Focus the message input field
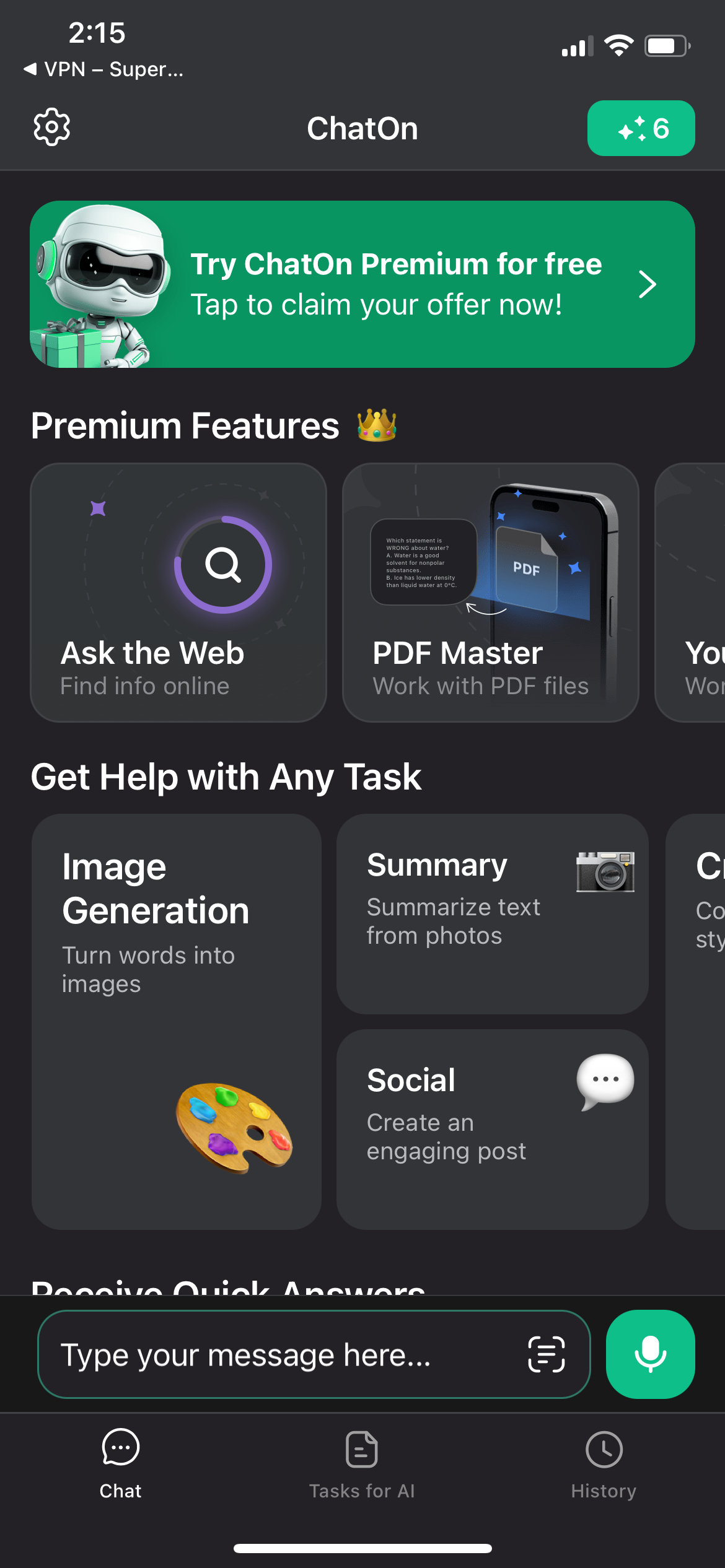 (279, 1355)
